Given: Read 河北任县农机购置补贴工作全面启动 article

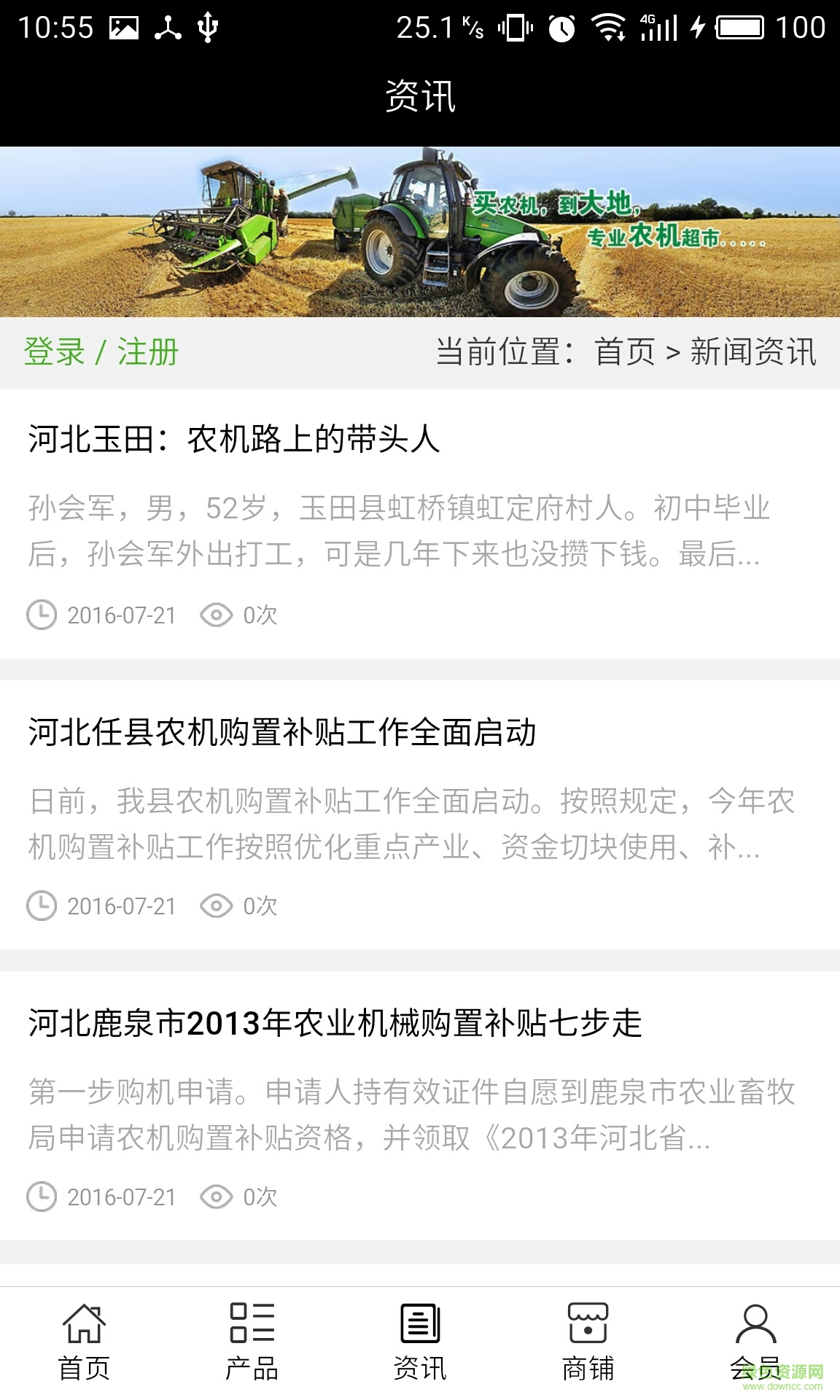Looking at the screenshot, I should pyautogui.click(x=282, y=732).
